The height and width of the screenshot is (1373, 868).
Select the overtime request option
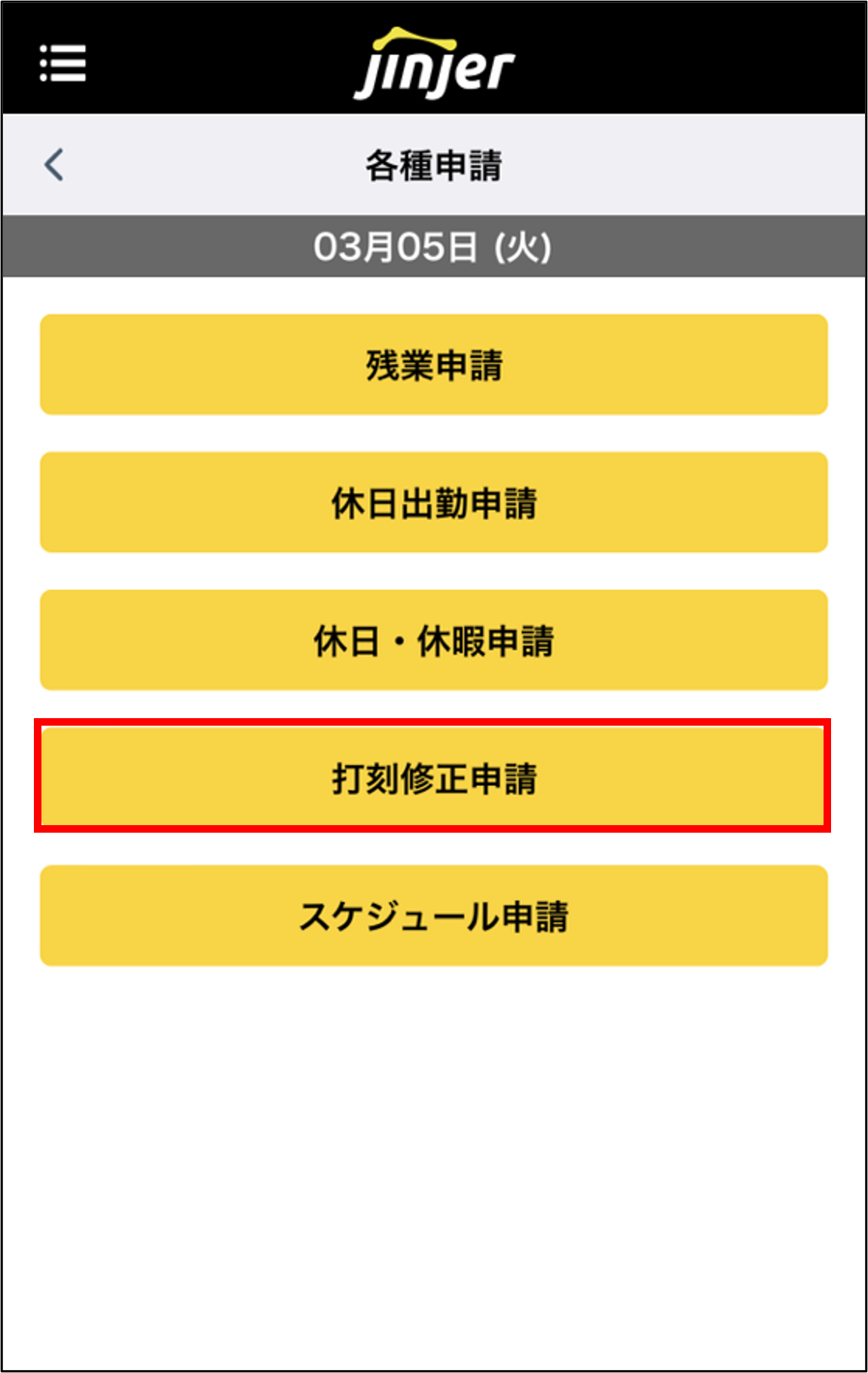(x=434, y=364)
